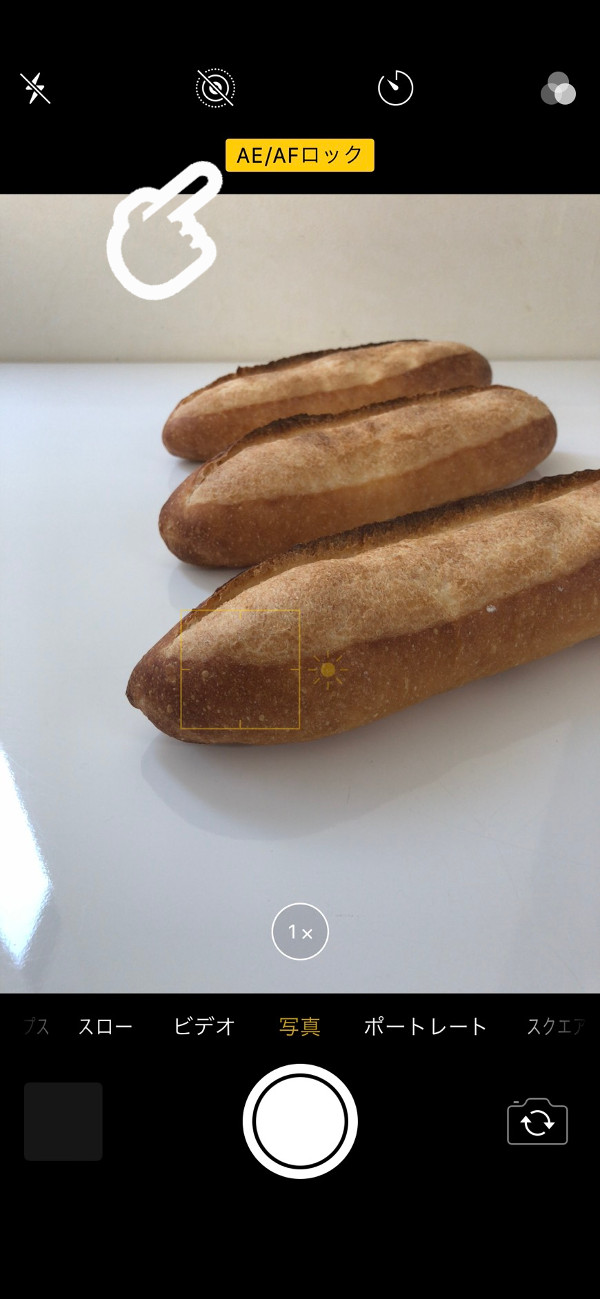The height and width of the screenshot is (1299, 600).
Task: Toggle the Live Photo icon
Action: point(215,89)
